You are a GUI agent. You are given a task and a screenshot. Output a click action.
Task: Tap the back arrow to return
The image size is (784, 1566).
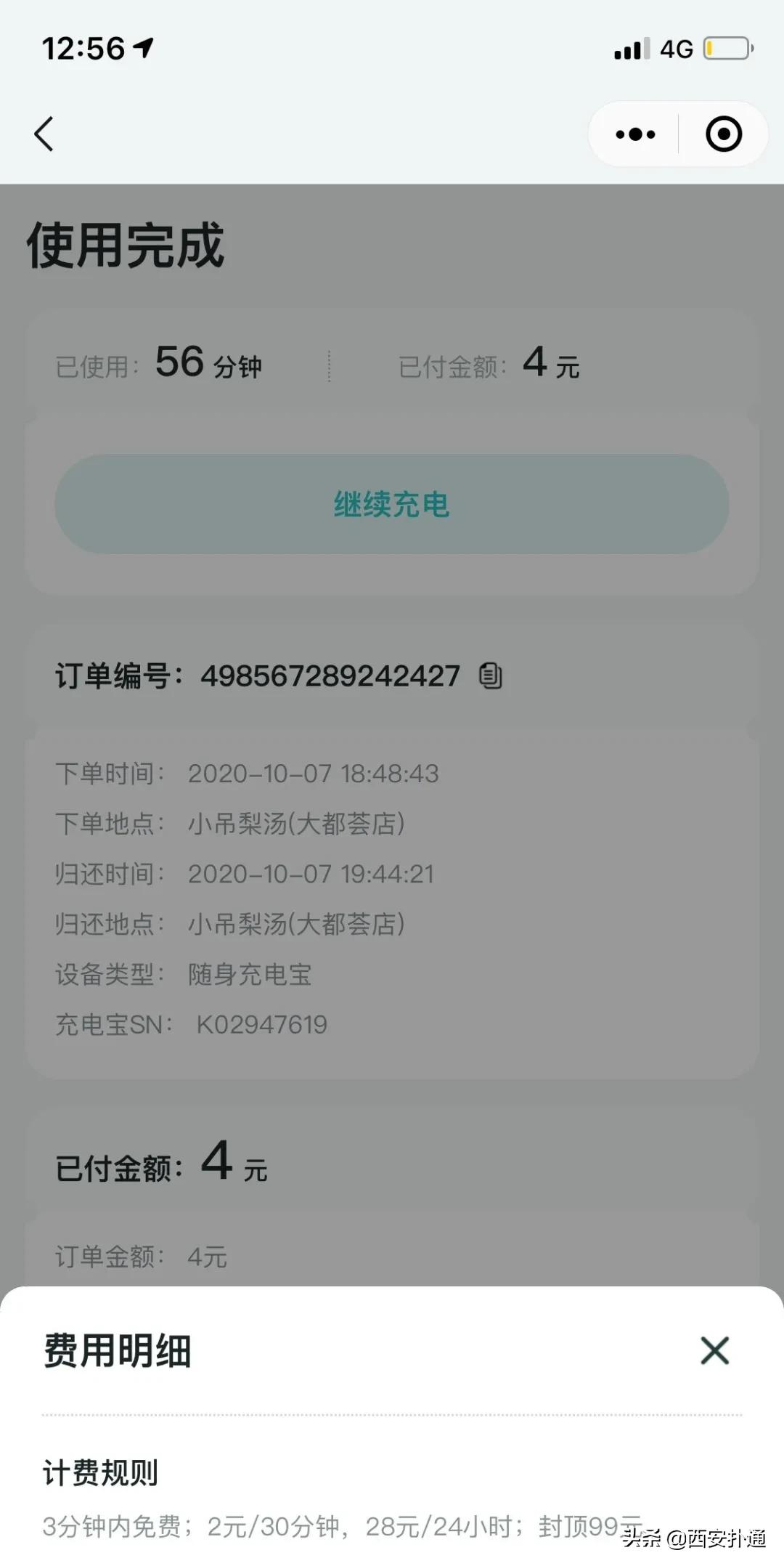click(44, 135)
